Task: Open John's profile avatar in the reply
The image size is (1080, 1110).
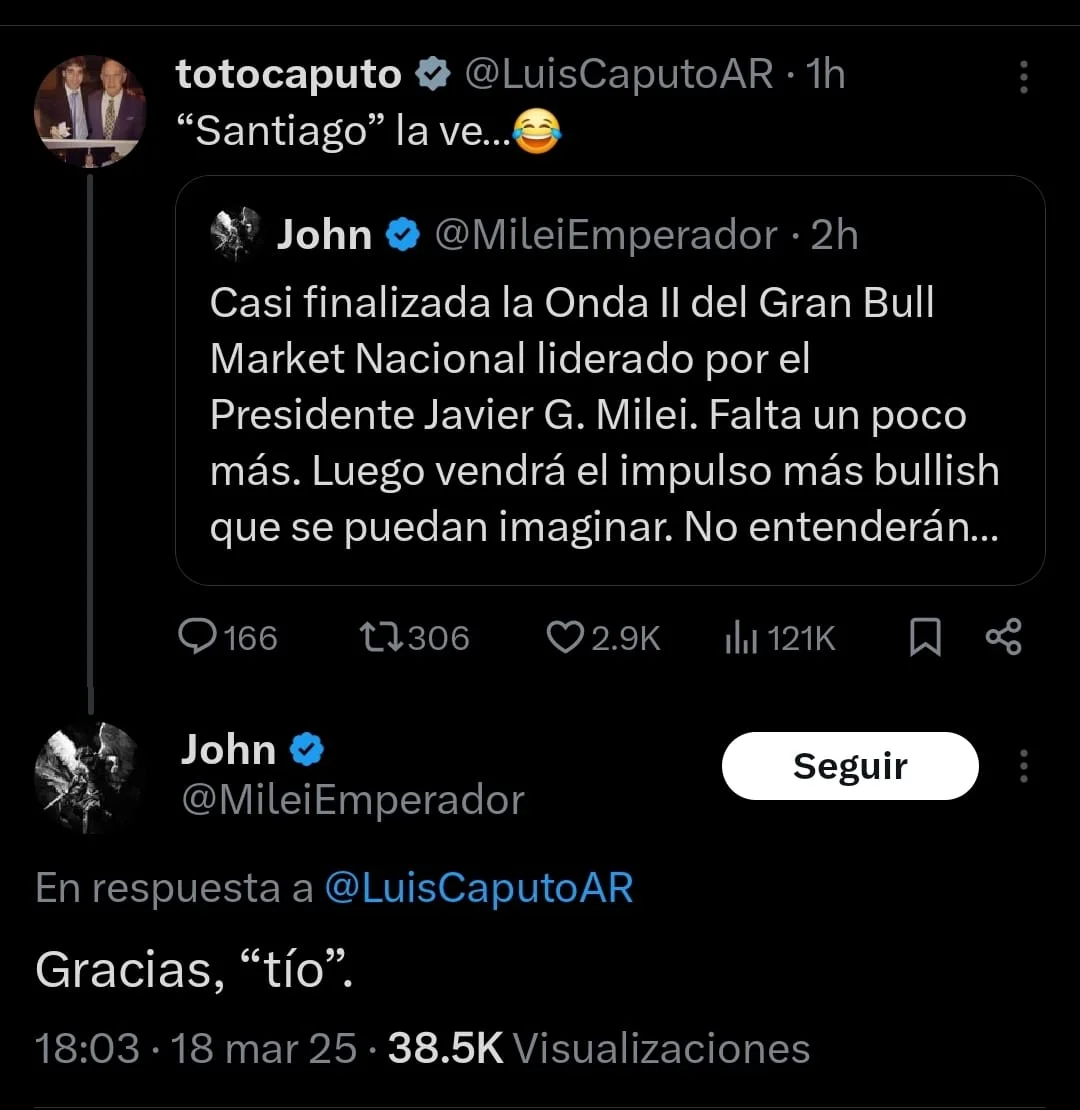Action: point(89,775)
